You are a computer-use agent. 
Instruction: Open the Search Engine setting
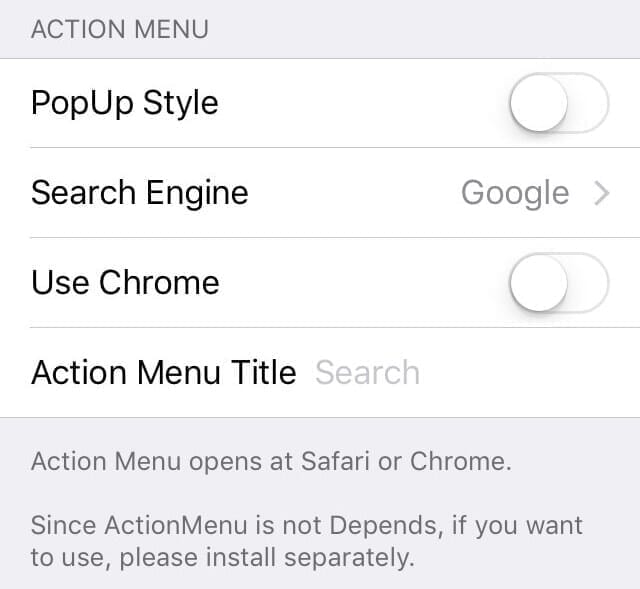tap(320, 193)
